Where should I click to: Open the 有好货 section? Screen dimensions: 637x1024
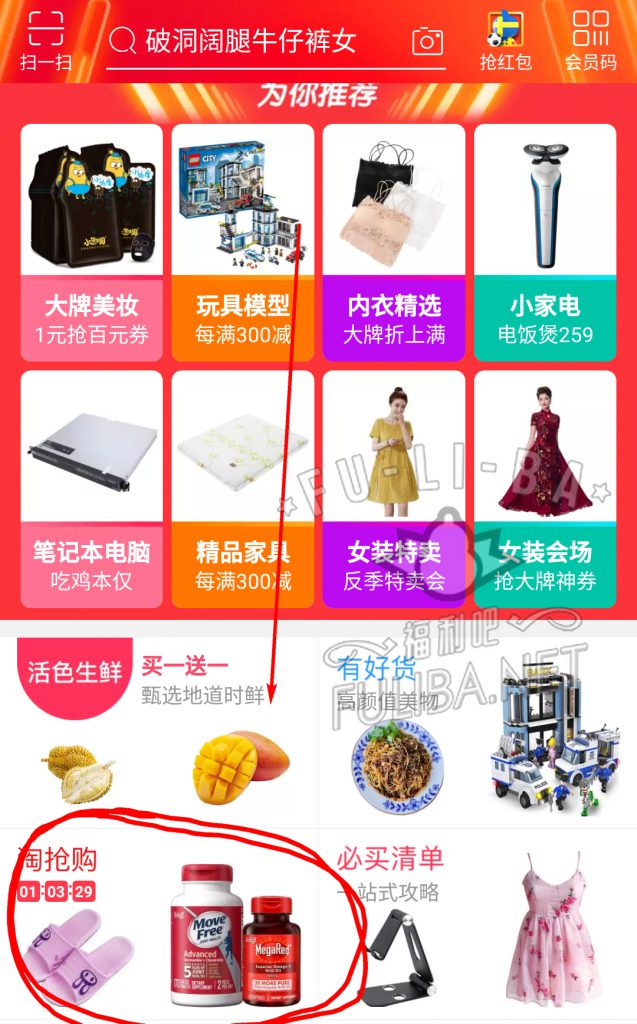[477, 730]
